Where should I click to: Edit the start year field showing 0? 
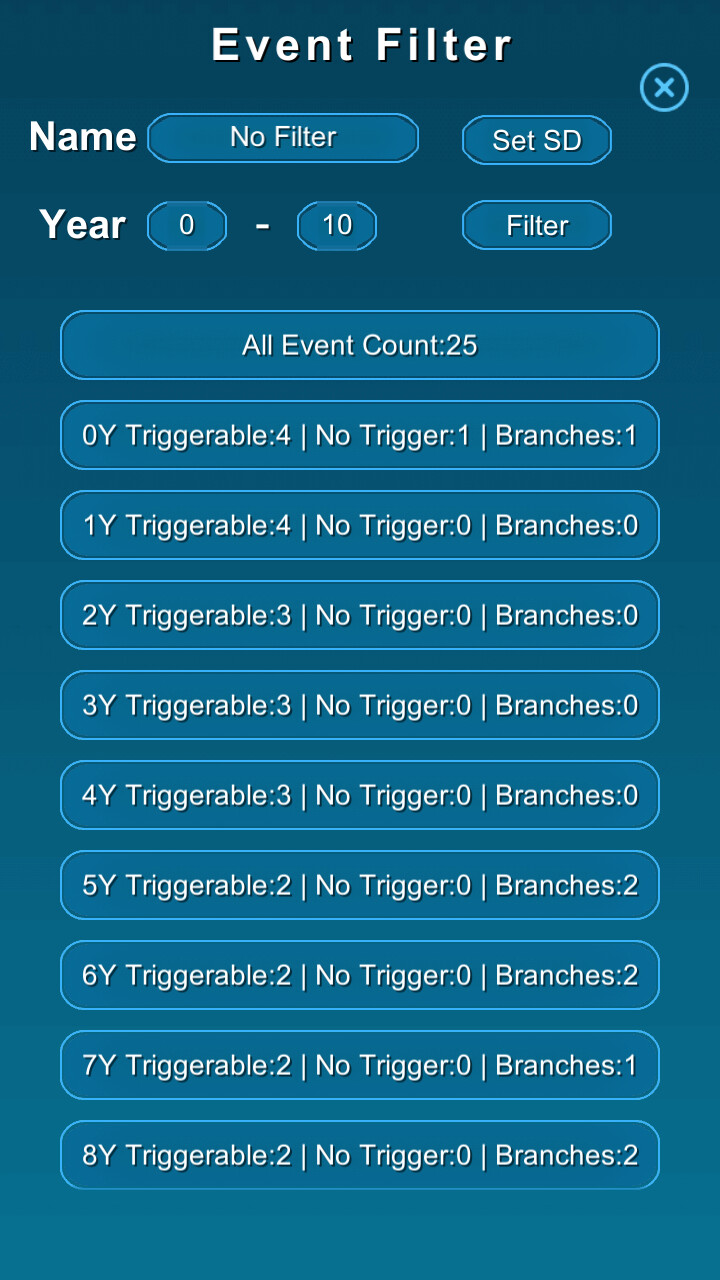tap(187, 226)
